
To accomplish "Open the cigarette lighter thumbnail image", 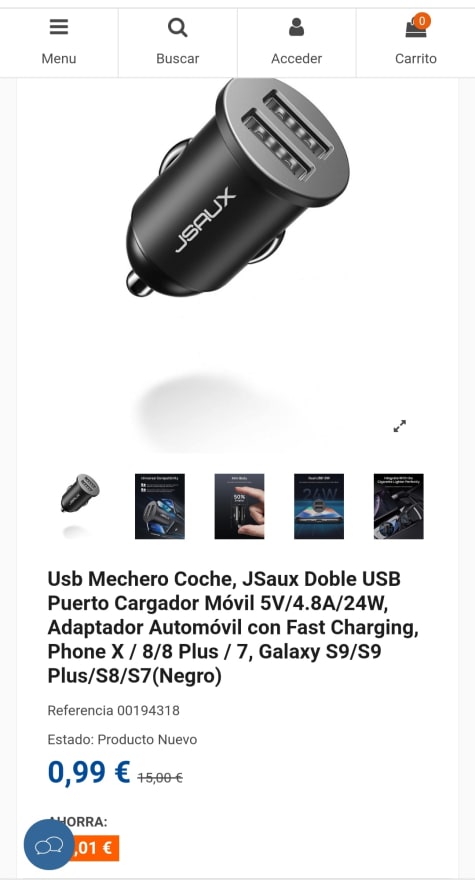I will tap(398, 506).
